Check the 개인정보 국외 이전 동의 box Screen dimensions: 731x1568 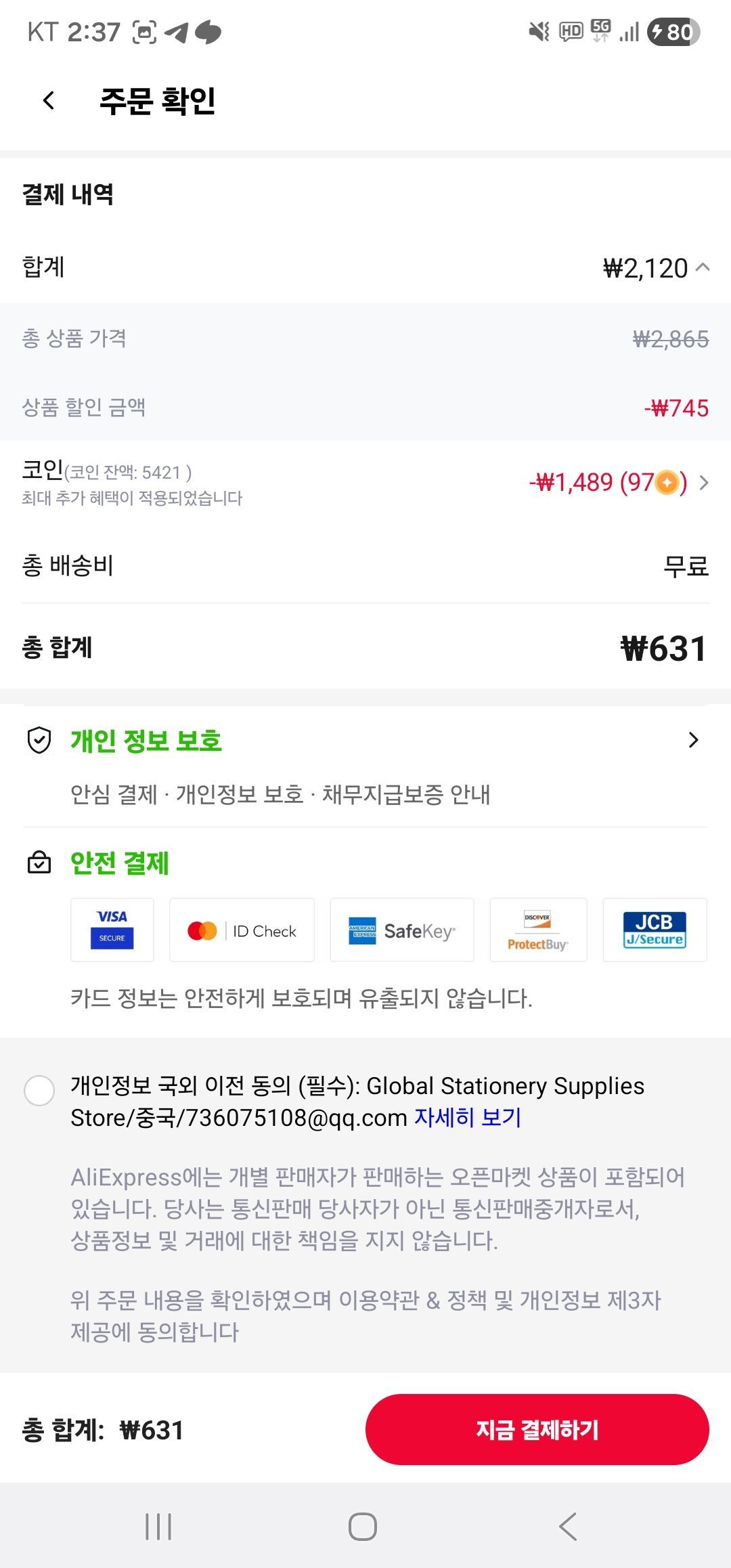pos(39,1091)
